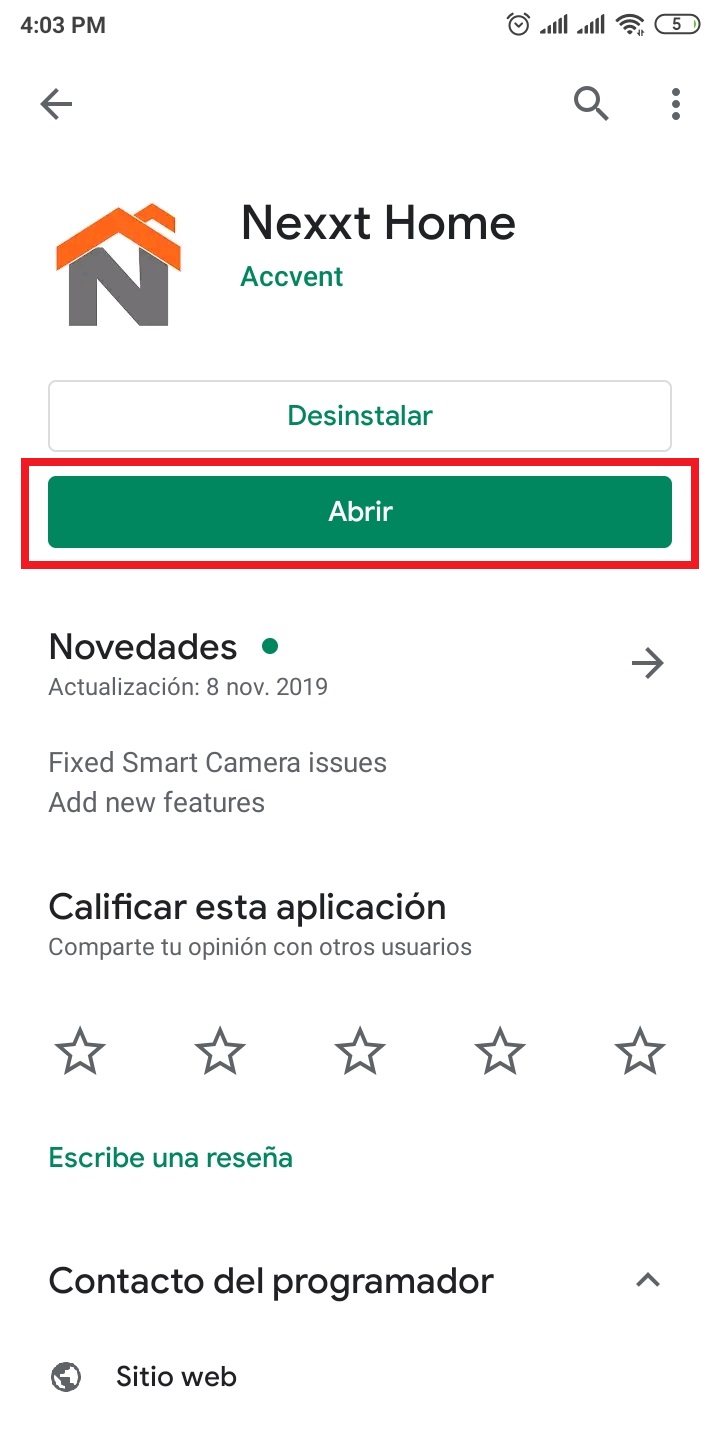
Task: Tap Desinstalar to uninstall the app
Action: tap(359, 415)
